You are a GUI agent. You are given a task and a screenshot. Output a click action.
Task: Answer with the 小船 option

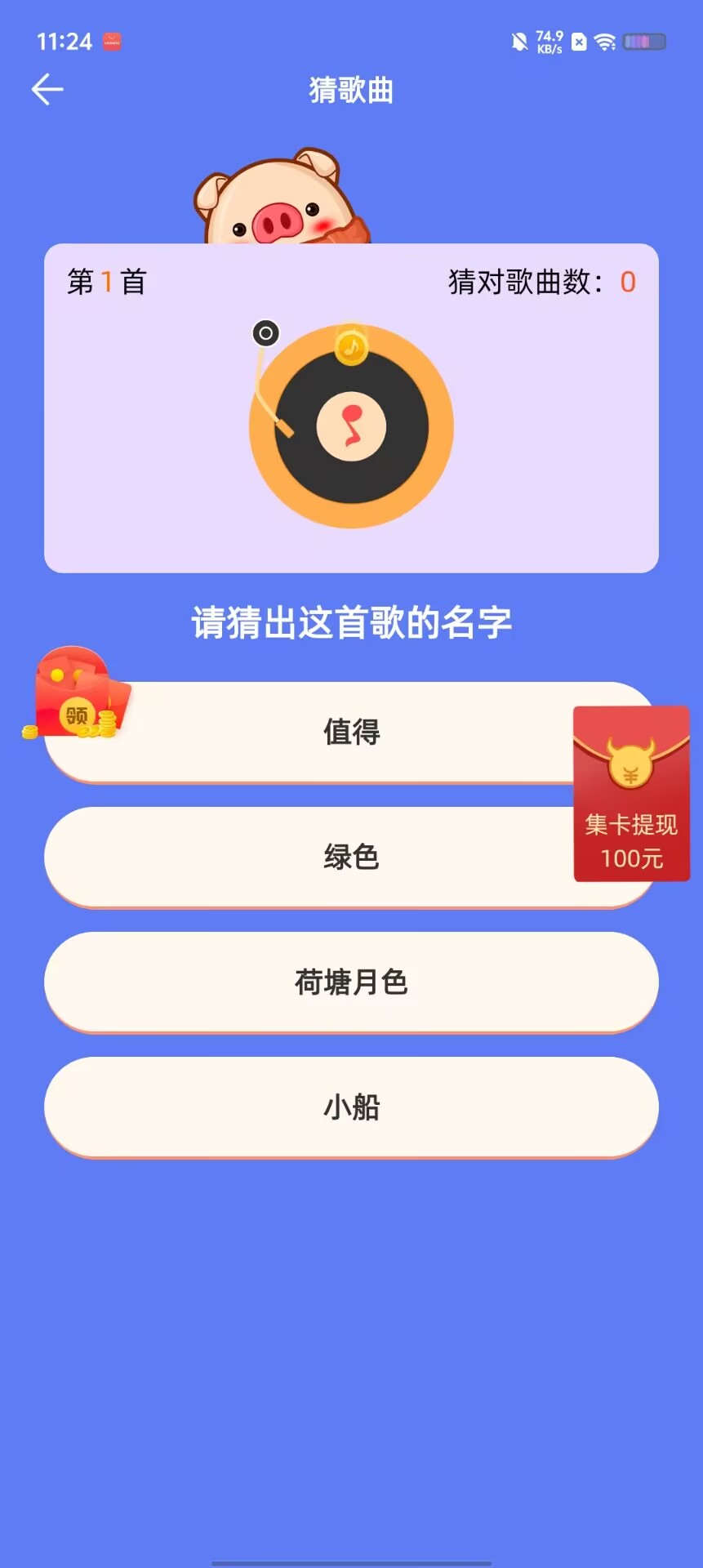tap(351, 1108)
